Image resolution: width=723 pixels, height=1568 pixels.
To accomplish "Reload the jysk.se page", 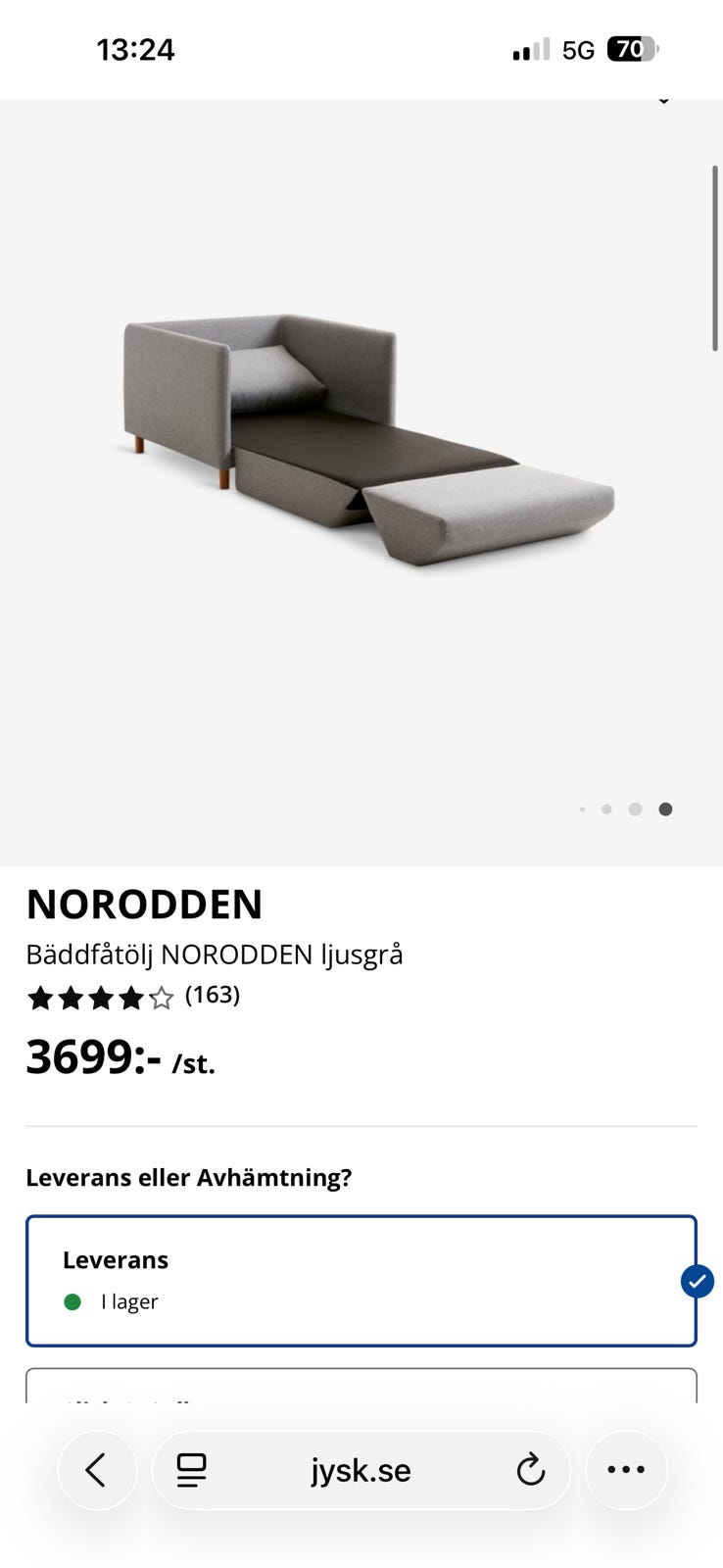I will coord(530,1470).
